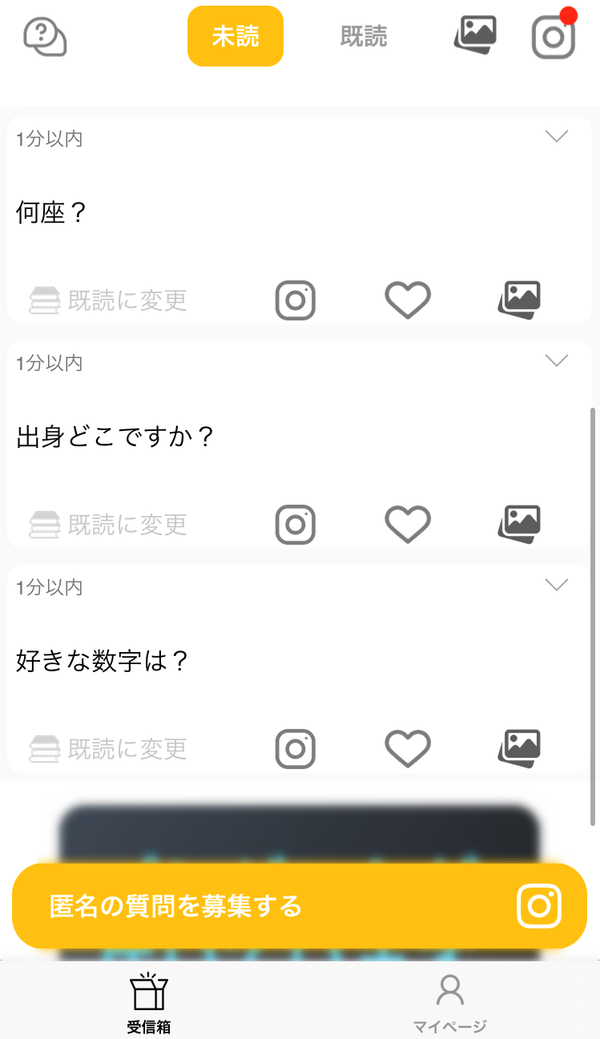Tap image icon under 何座？
600x1039 pixels.
click(519, 300)
